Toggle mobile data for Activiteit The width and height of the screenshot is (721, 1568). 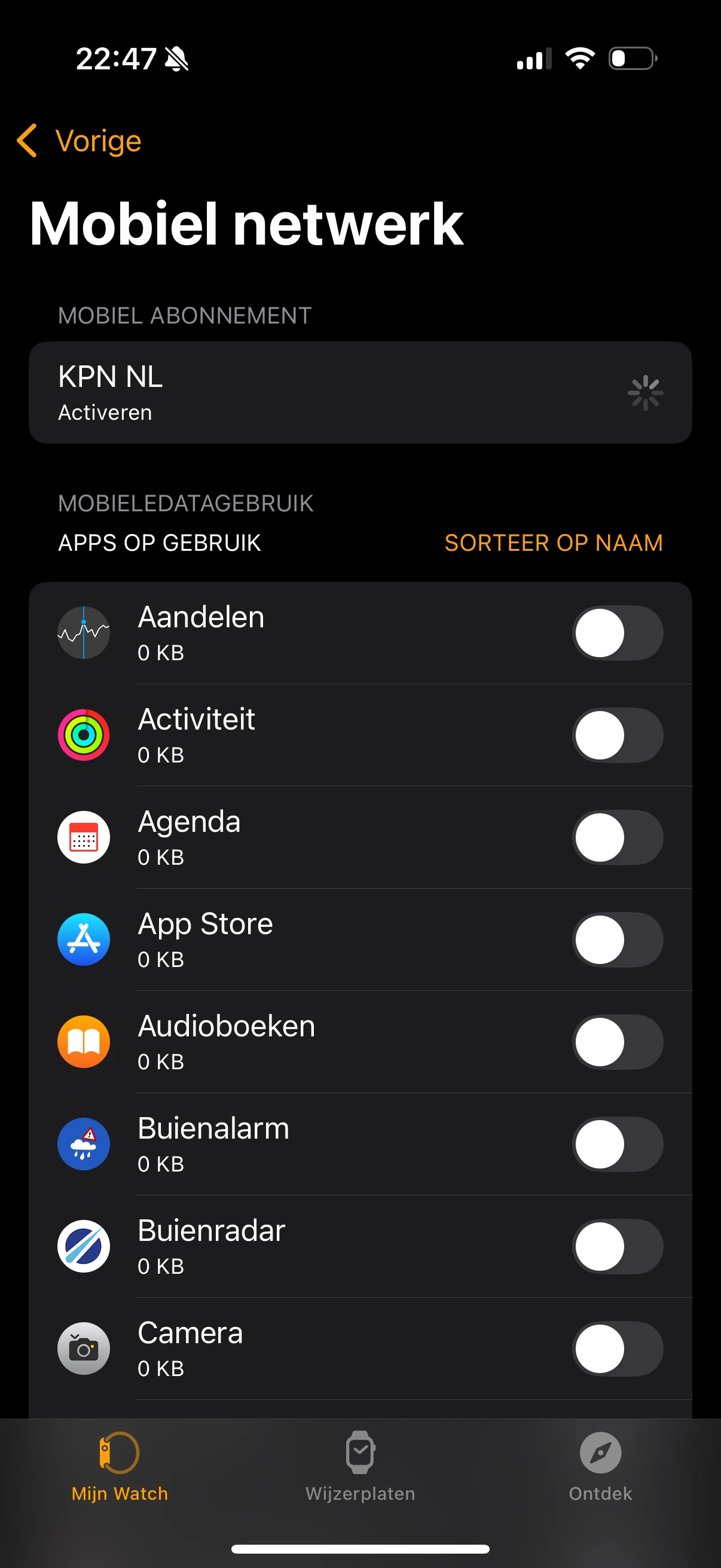(617, 736)
